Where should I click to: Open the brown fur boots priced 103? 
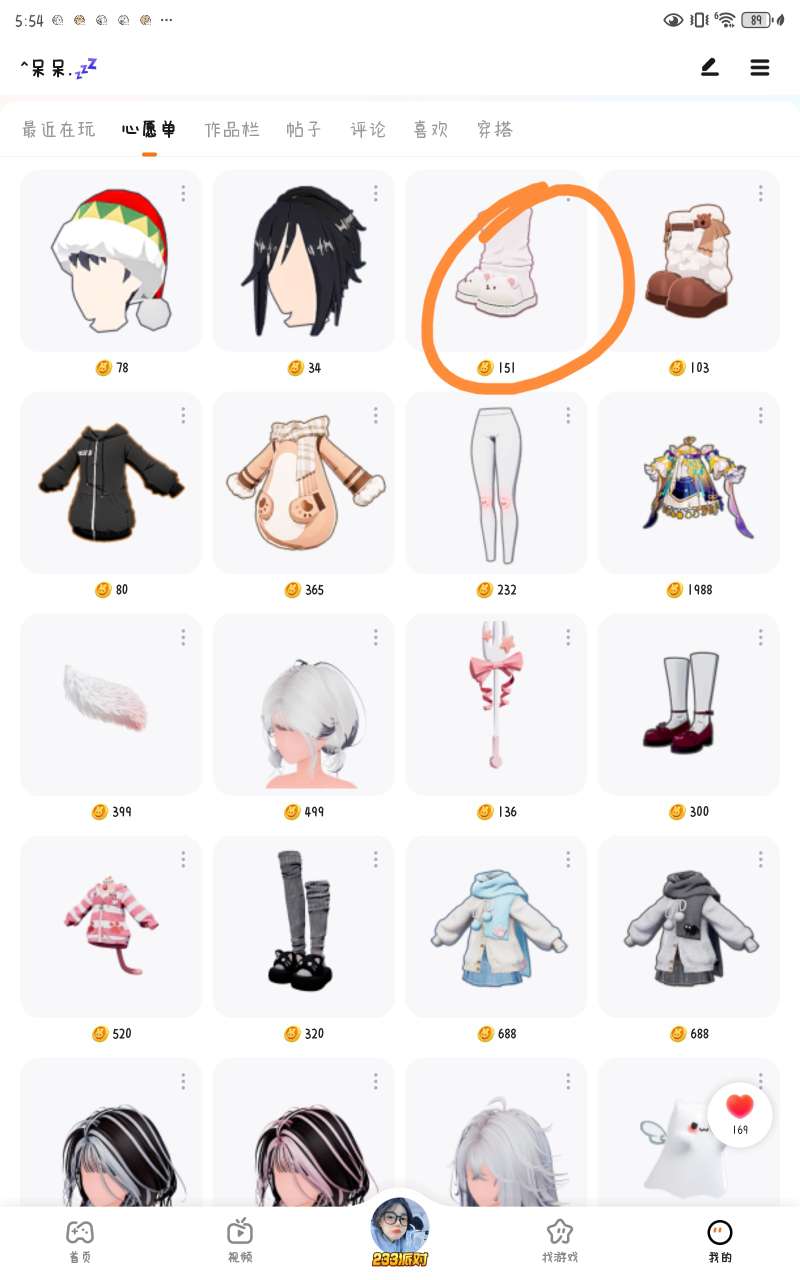point(688,262)
